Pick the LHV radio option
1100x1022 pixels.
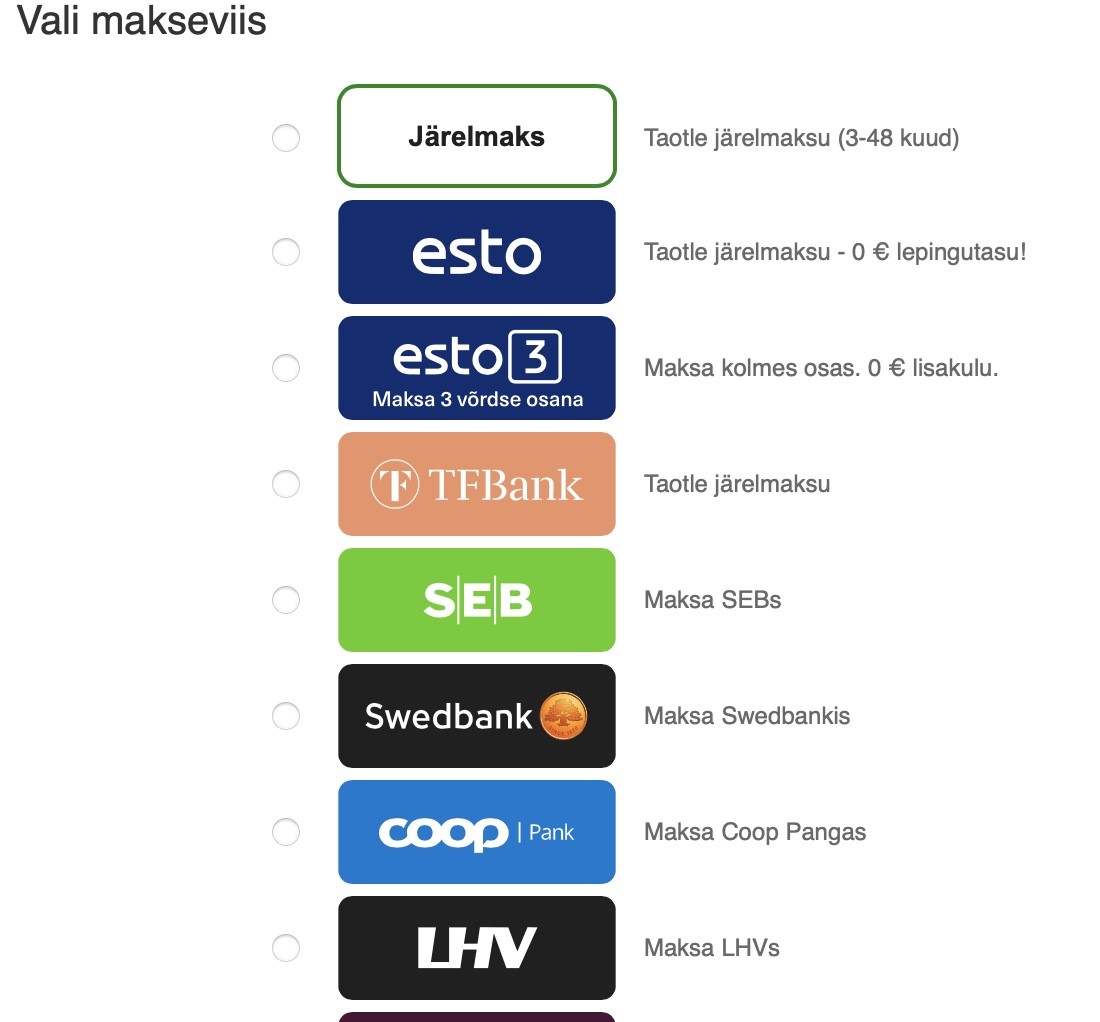point(286,948)
